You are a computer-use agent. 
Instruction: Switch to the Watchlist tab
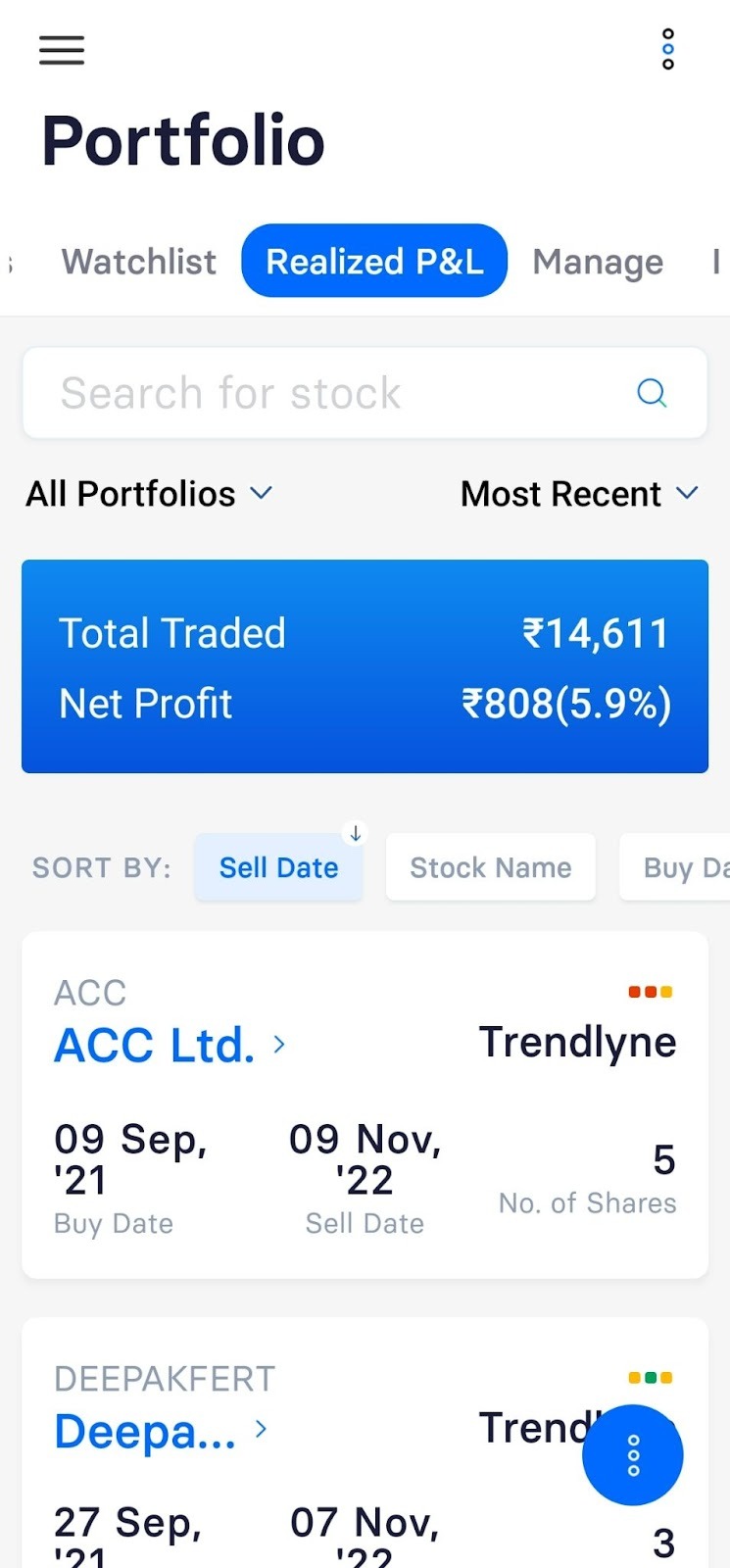coord(138,262)
